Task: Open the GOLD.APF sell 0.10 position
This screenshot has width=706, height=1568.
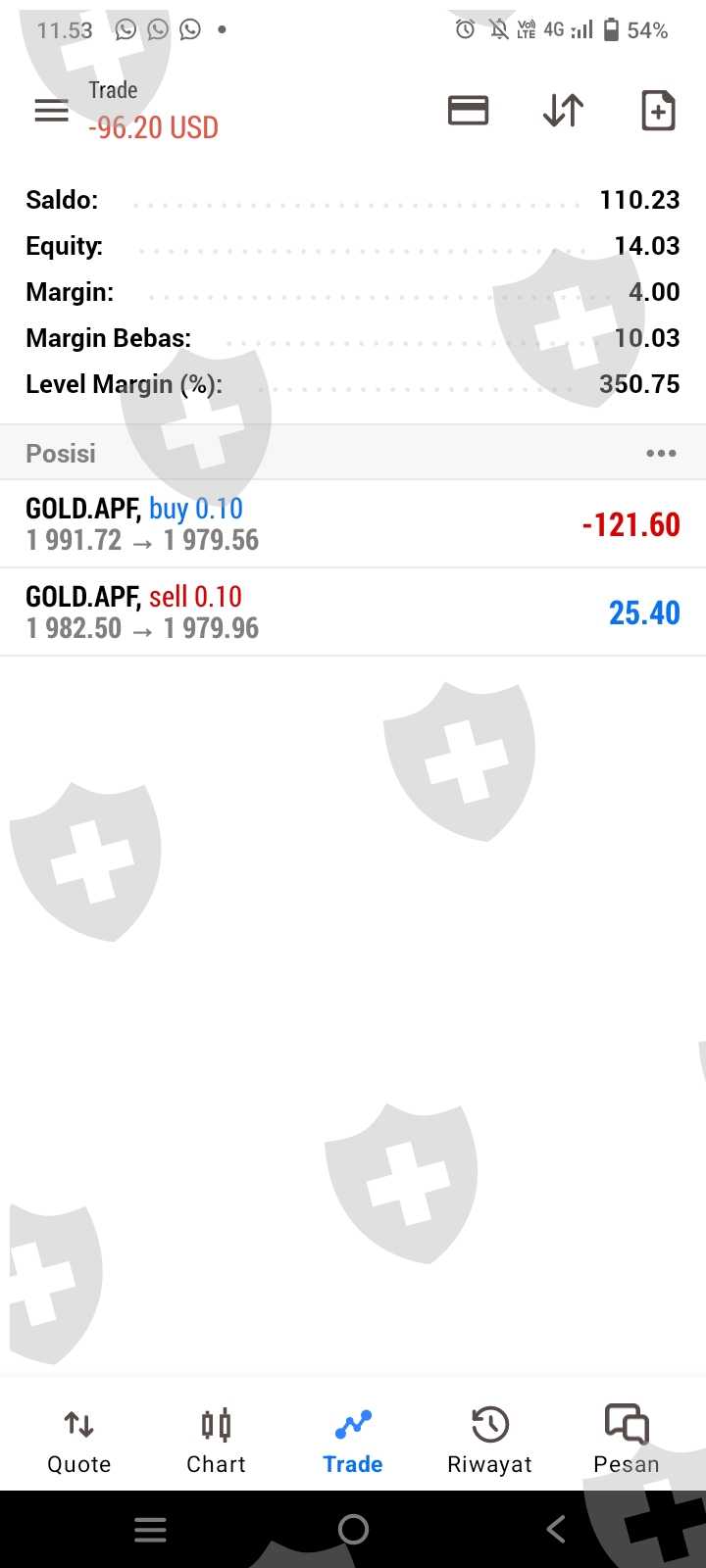Action: click(353, 612)
